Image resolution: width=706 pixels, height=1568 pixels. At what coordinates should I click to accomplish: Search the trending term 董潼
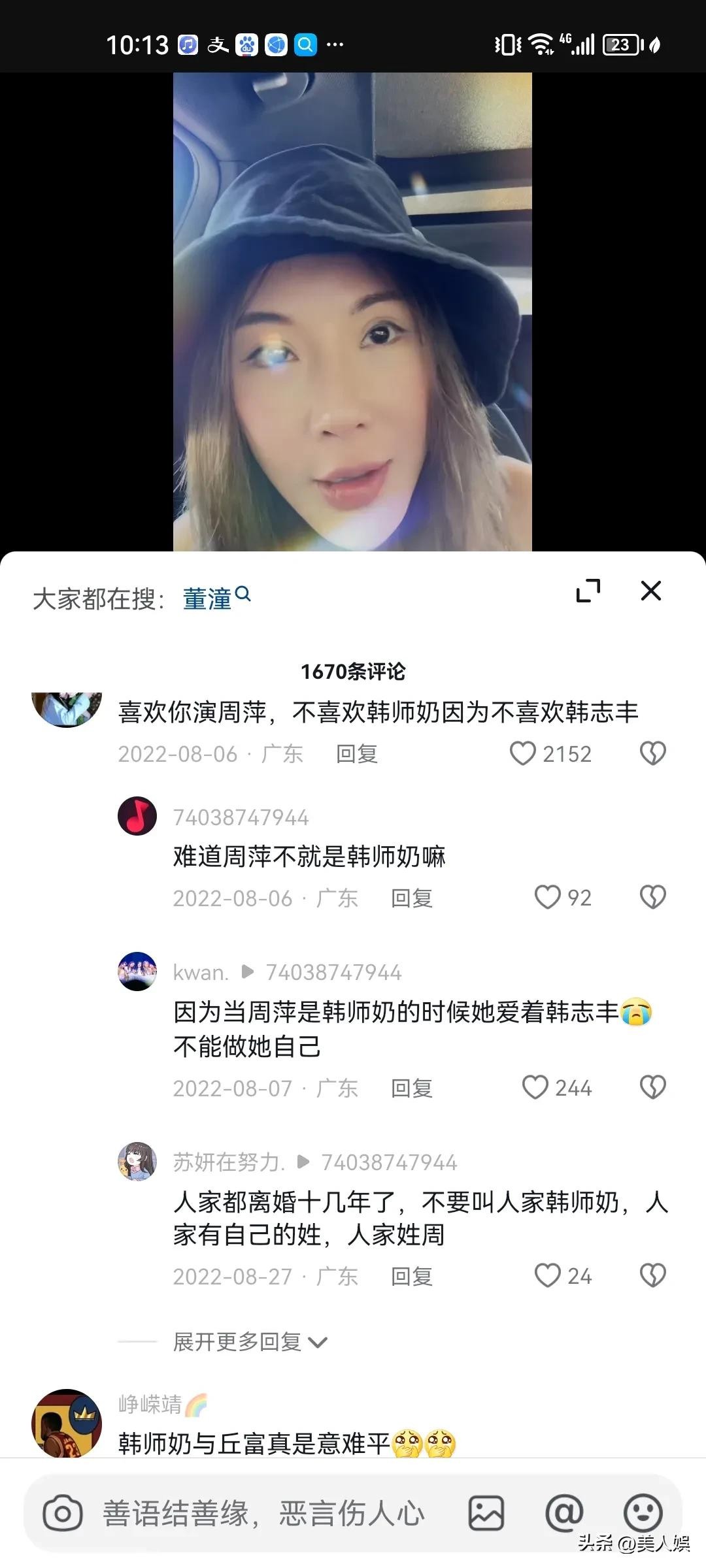[x=216, y=598]
